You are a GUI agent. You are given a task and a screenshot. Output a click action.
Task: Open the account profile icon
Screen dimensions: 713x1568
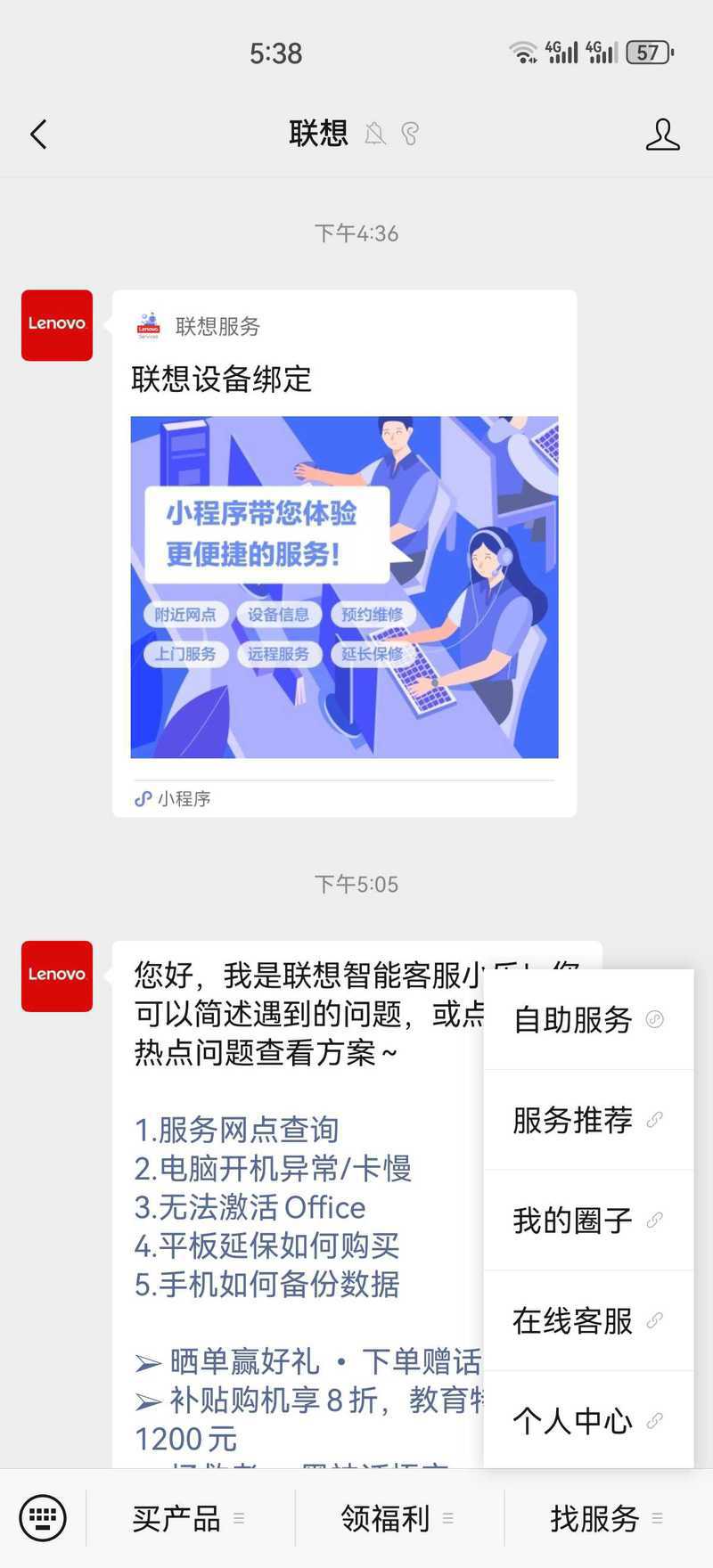point(662,135)
